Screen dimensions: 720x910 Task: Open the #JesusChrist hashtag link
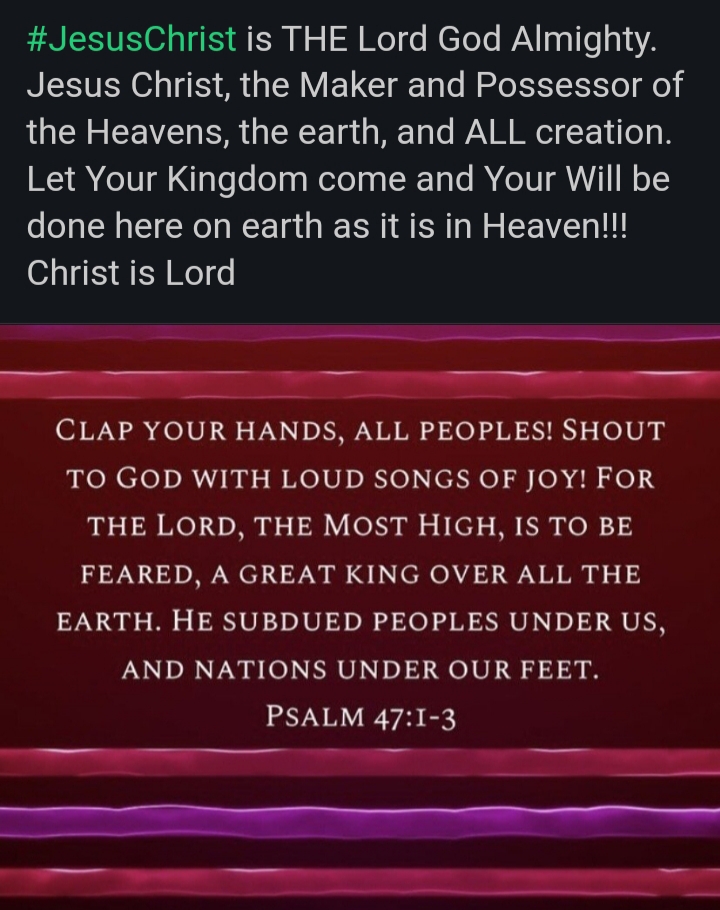tap(132, 39)
